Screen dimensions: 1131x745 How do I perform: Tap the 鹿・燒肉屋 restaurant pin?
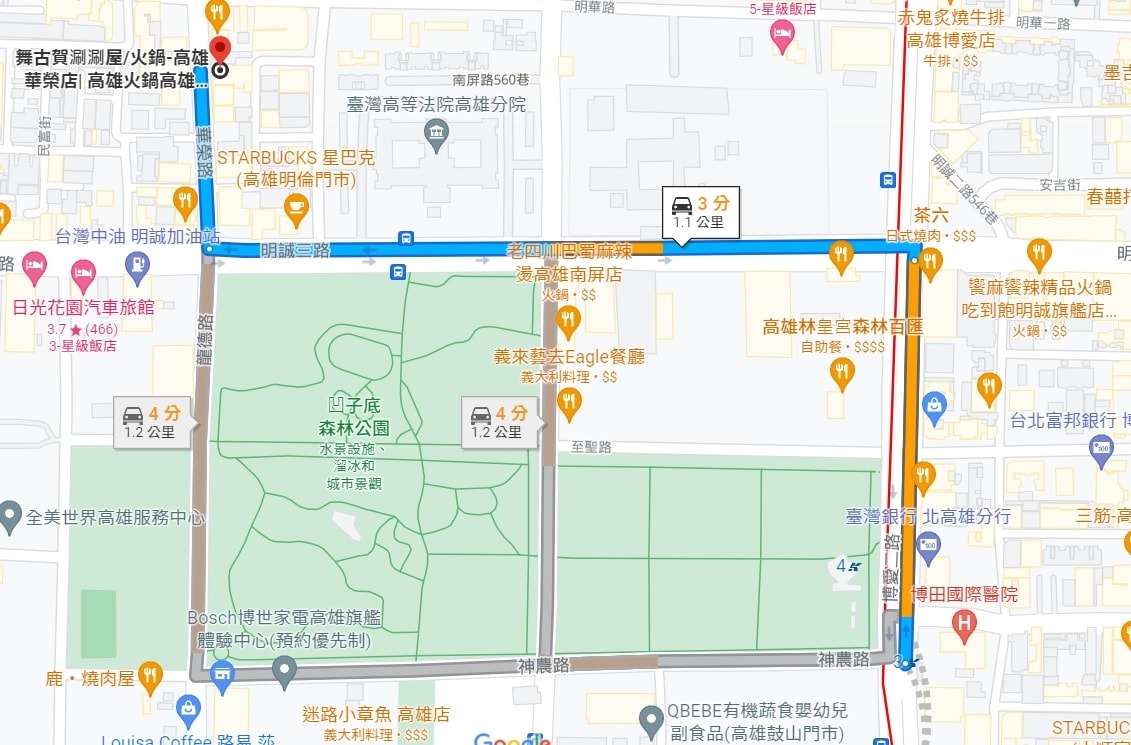pos(150,676)
